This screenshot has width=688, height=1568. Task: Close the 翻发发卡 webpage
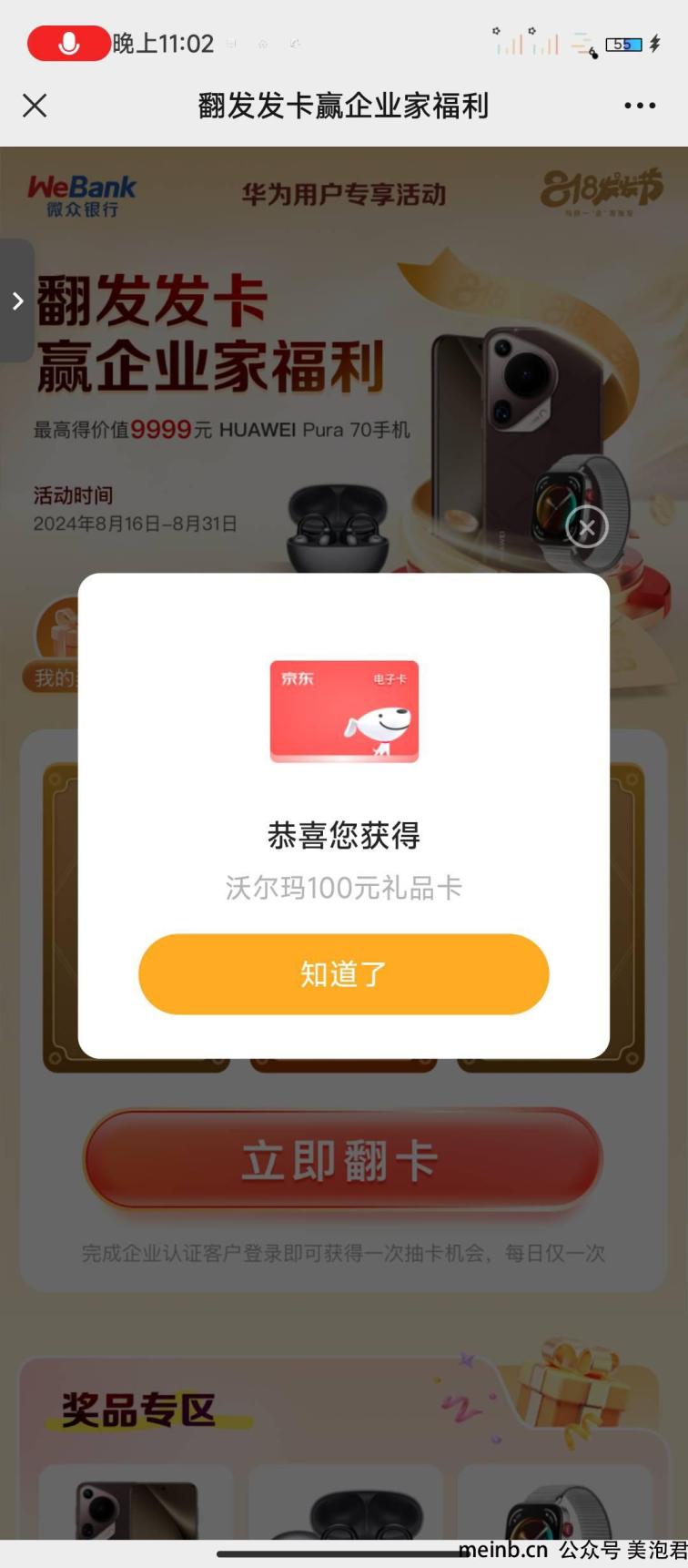35,106
